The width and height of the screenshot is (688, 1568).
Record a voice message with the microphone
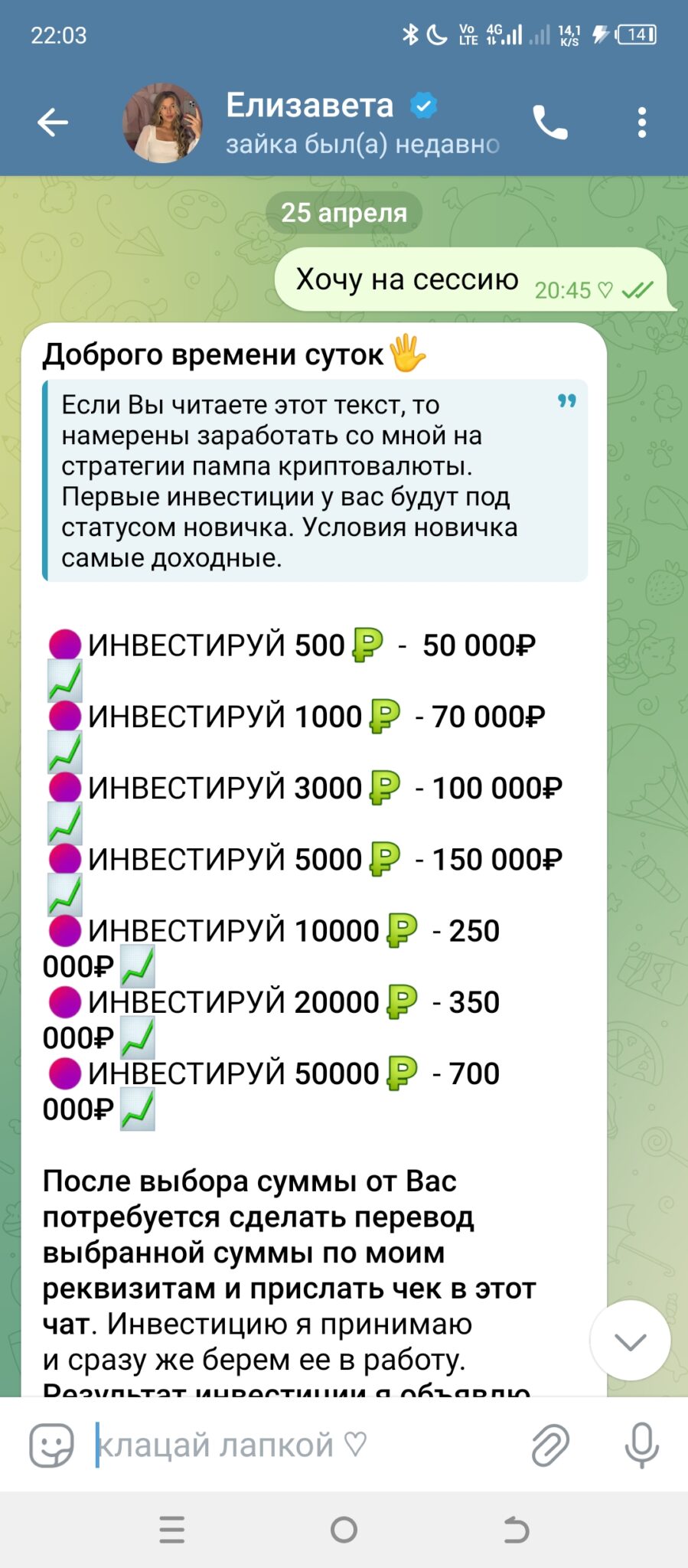(641, 1445)
